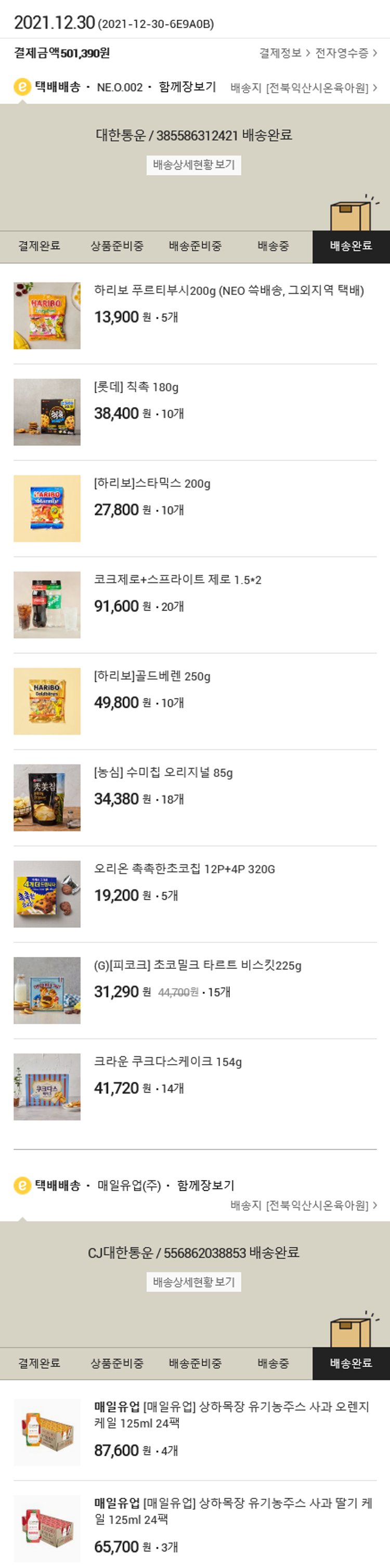390x1568 pixels.
Task: Open [피코크] 초코밀크 타르트 비스킷225g
Action: coord(197,965)
